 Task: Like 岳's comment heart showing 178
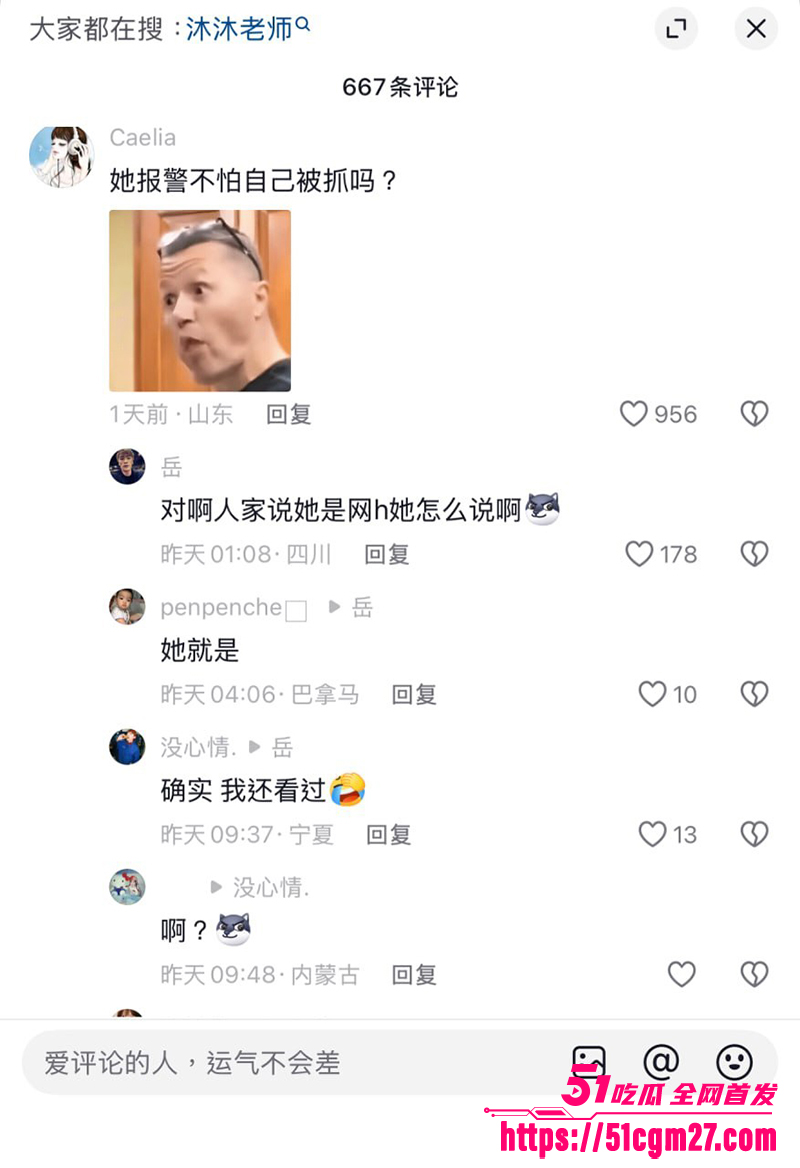tap(640, 554)
